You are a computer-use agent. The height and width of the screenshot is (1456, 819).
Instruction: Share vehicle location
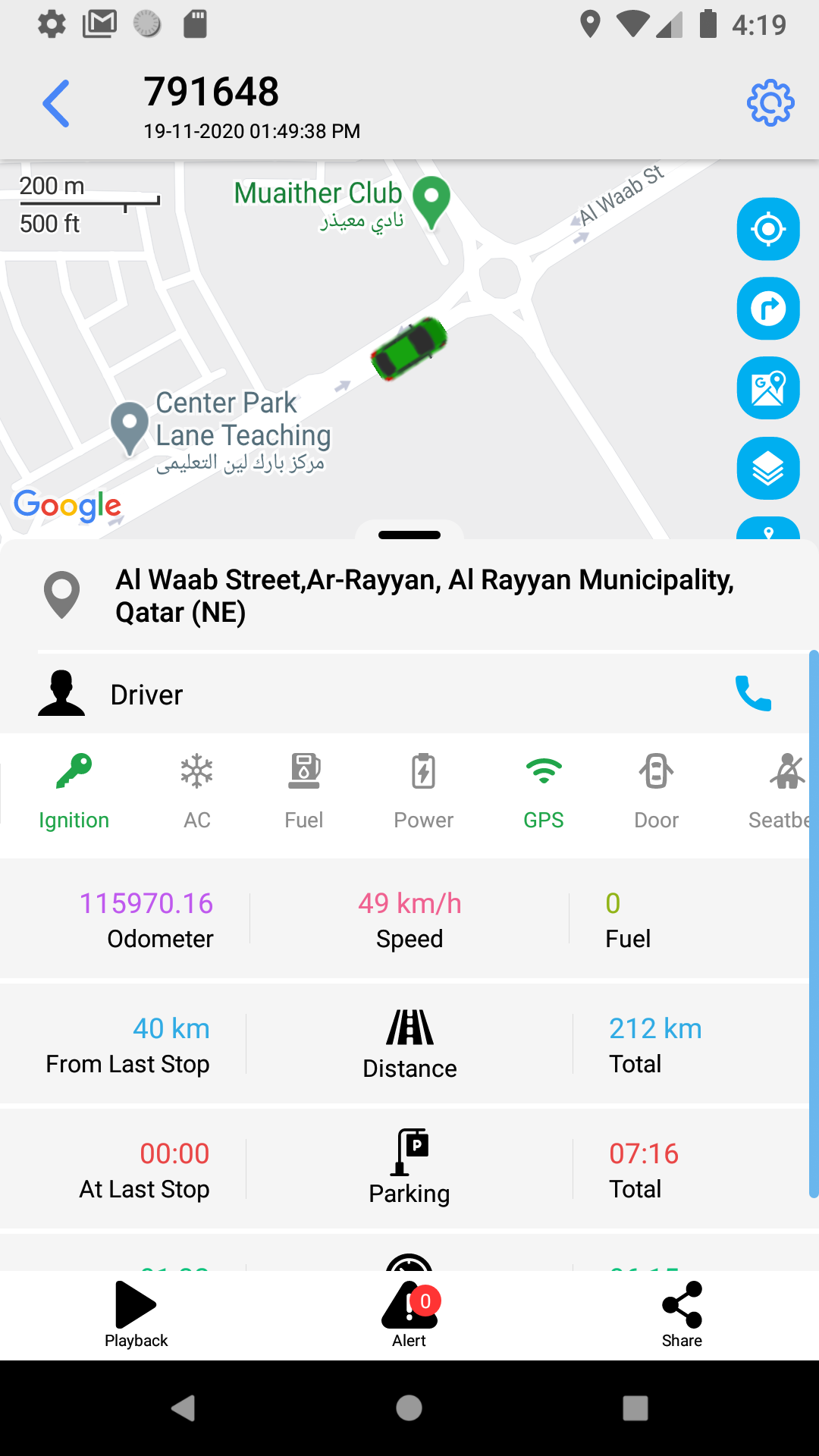coord(682,1313)
